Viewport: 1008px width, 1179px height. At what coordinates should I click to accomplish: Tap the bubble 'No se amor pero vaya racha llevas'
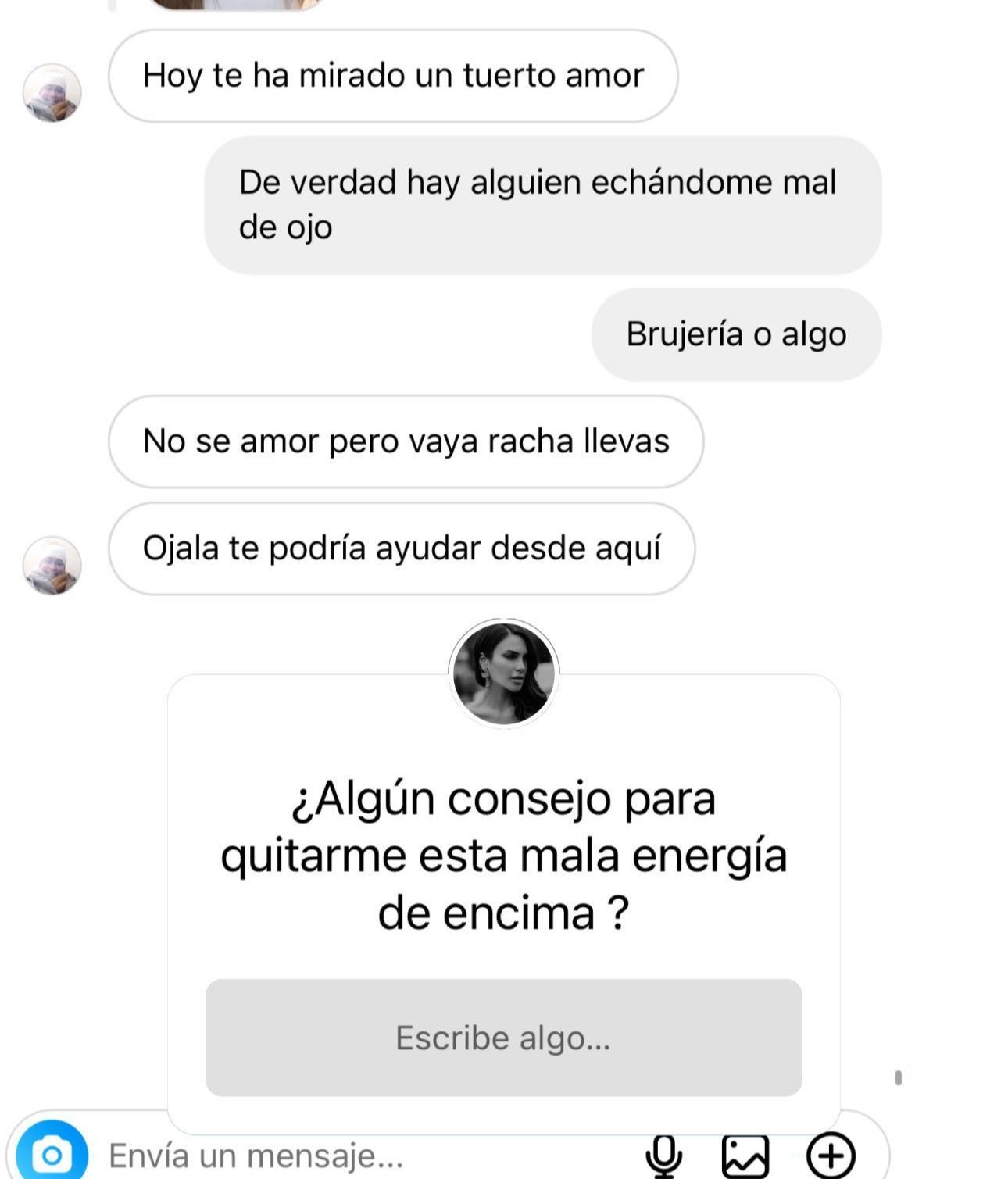point(408,440)
